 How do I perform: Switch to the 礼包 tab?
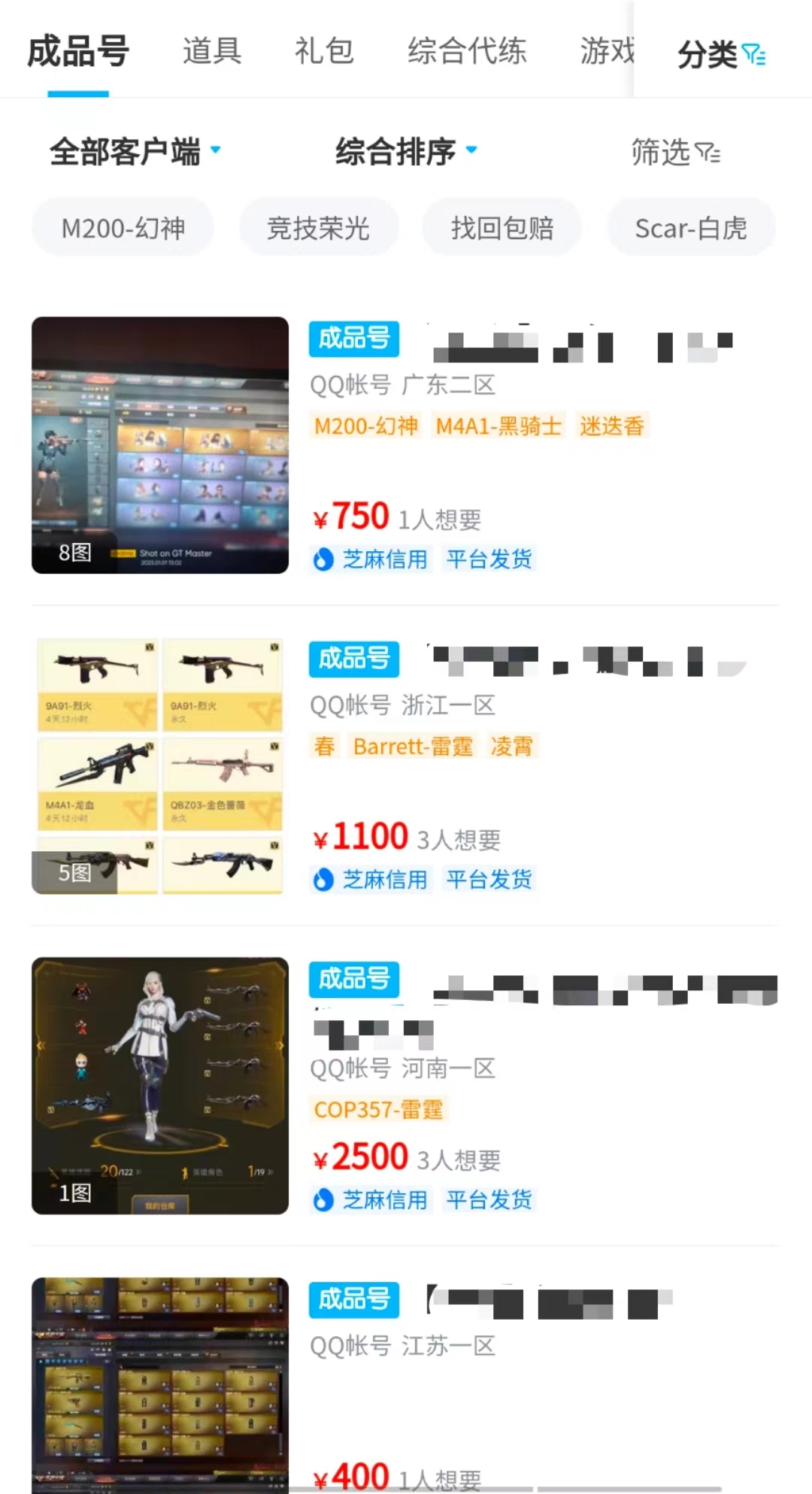coord(324,51)
